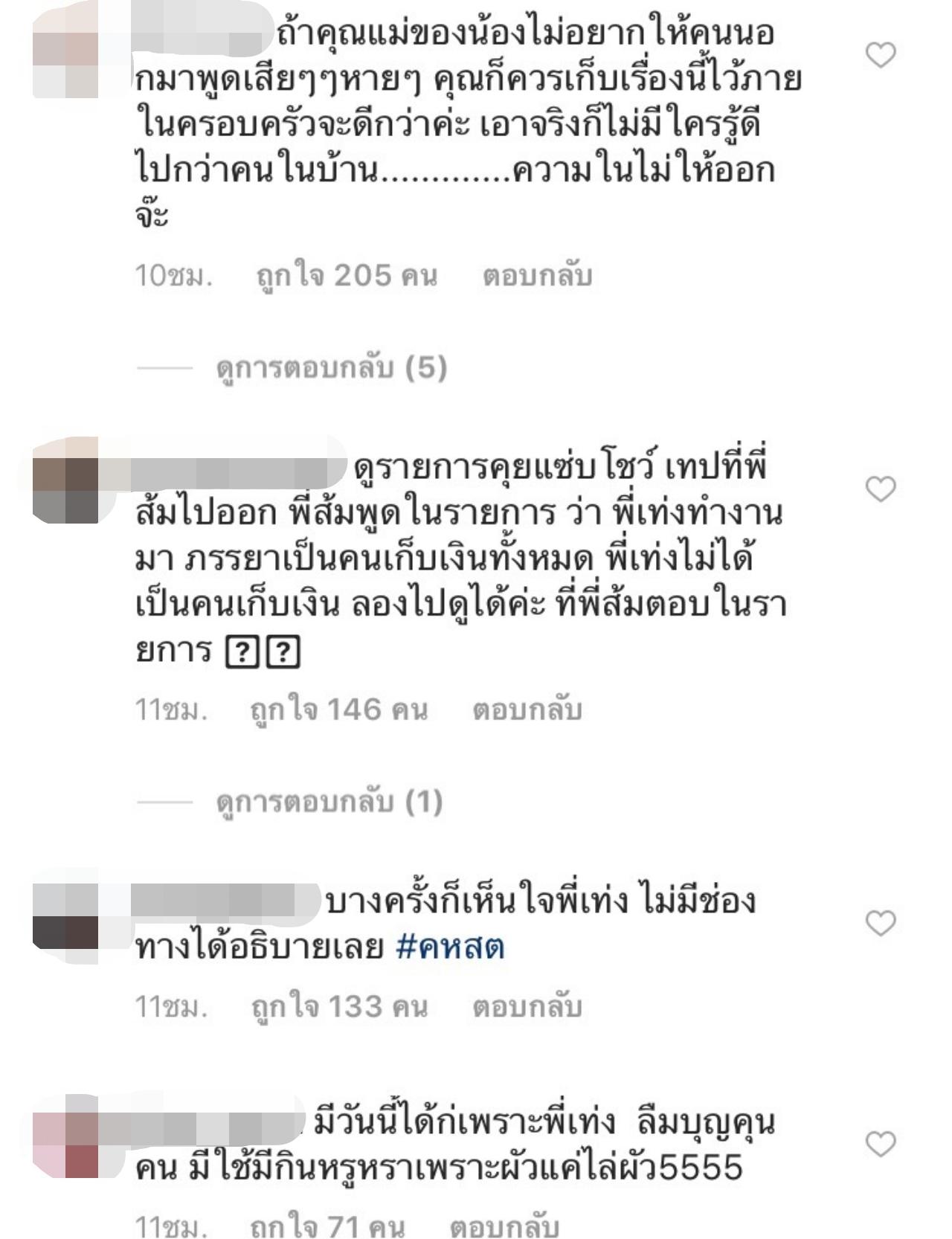The height and width of the screenshot is (1239, 952).
Task: Like the comment ending with 5555
Action: (x=881, y=1144)
